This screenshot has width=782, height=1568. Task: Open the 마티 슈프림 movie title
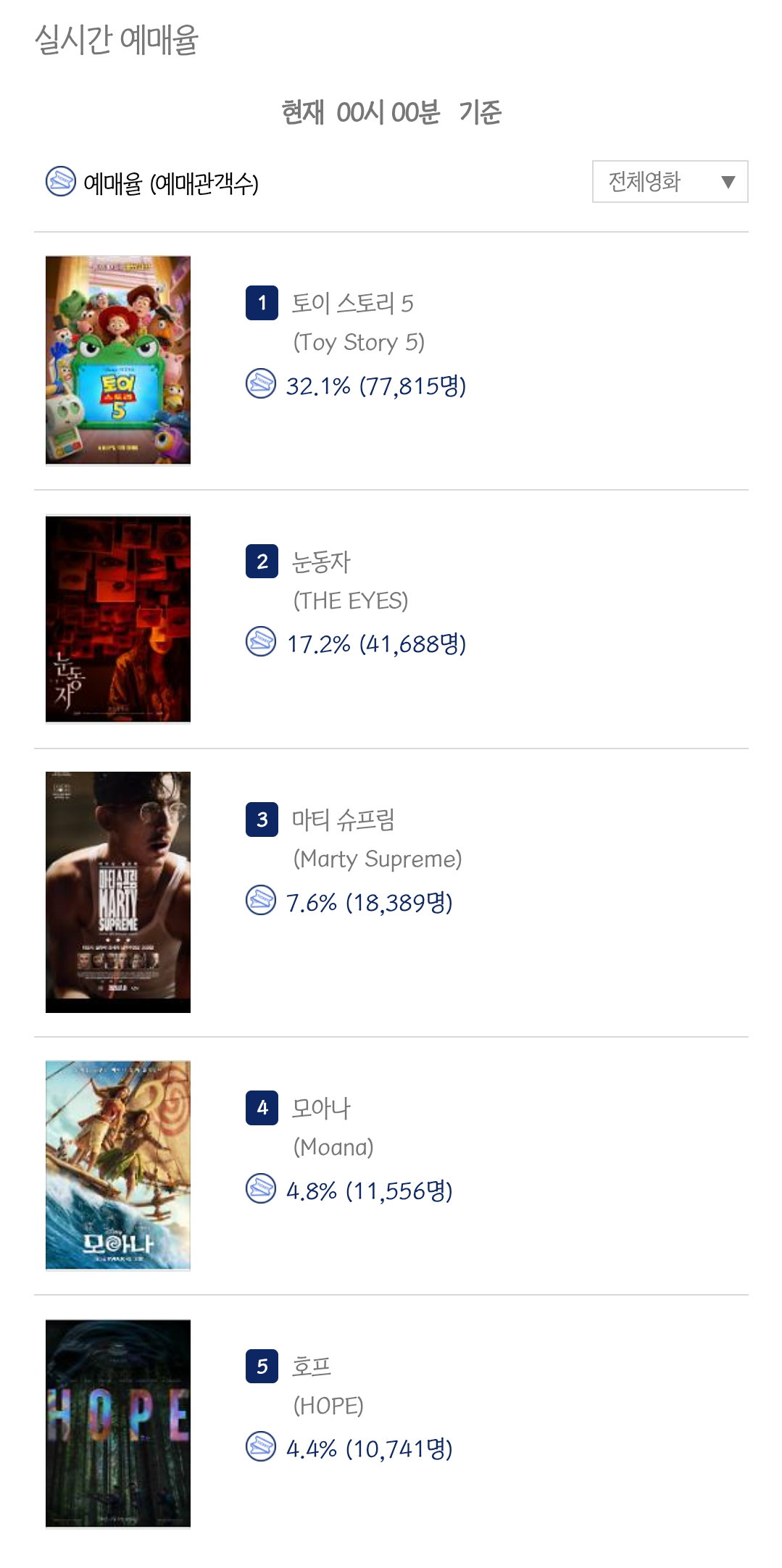(344, 820)
